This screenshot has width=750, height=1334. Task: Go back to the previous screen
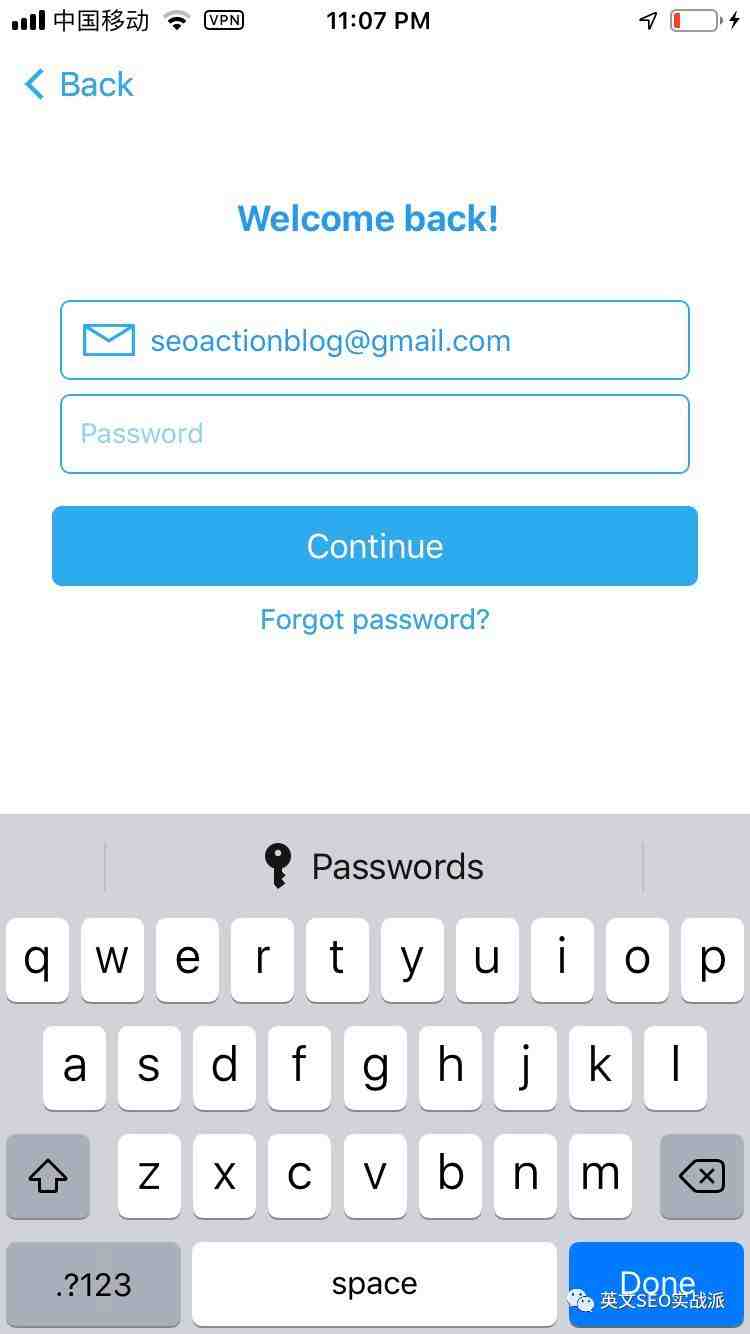point(79,84)
